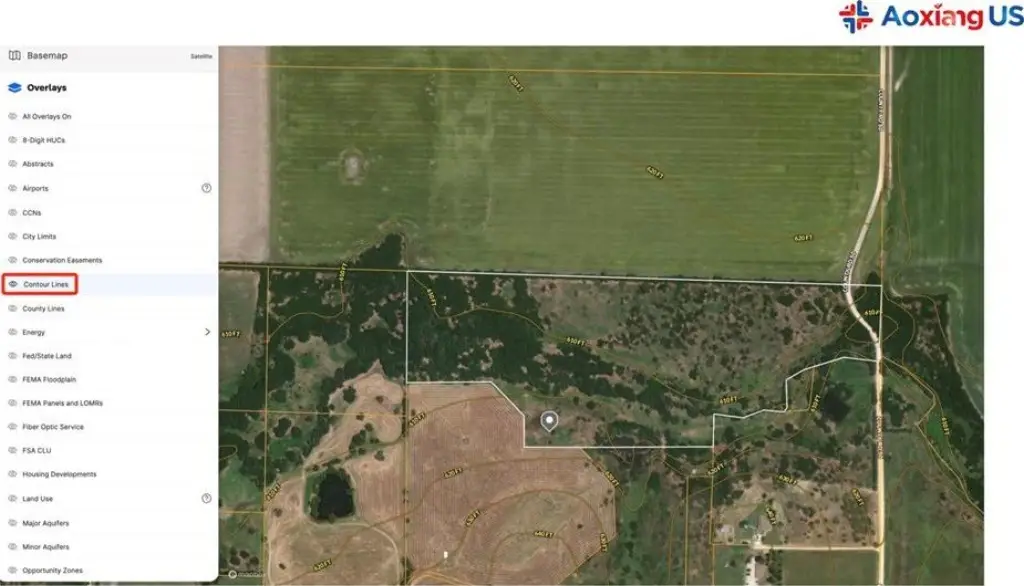
Task: Turn on All Overlays On
Action: point(46,116)
